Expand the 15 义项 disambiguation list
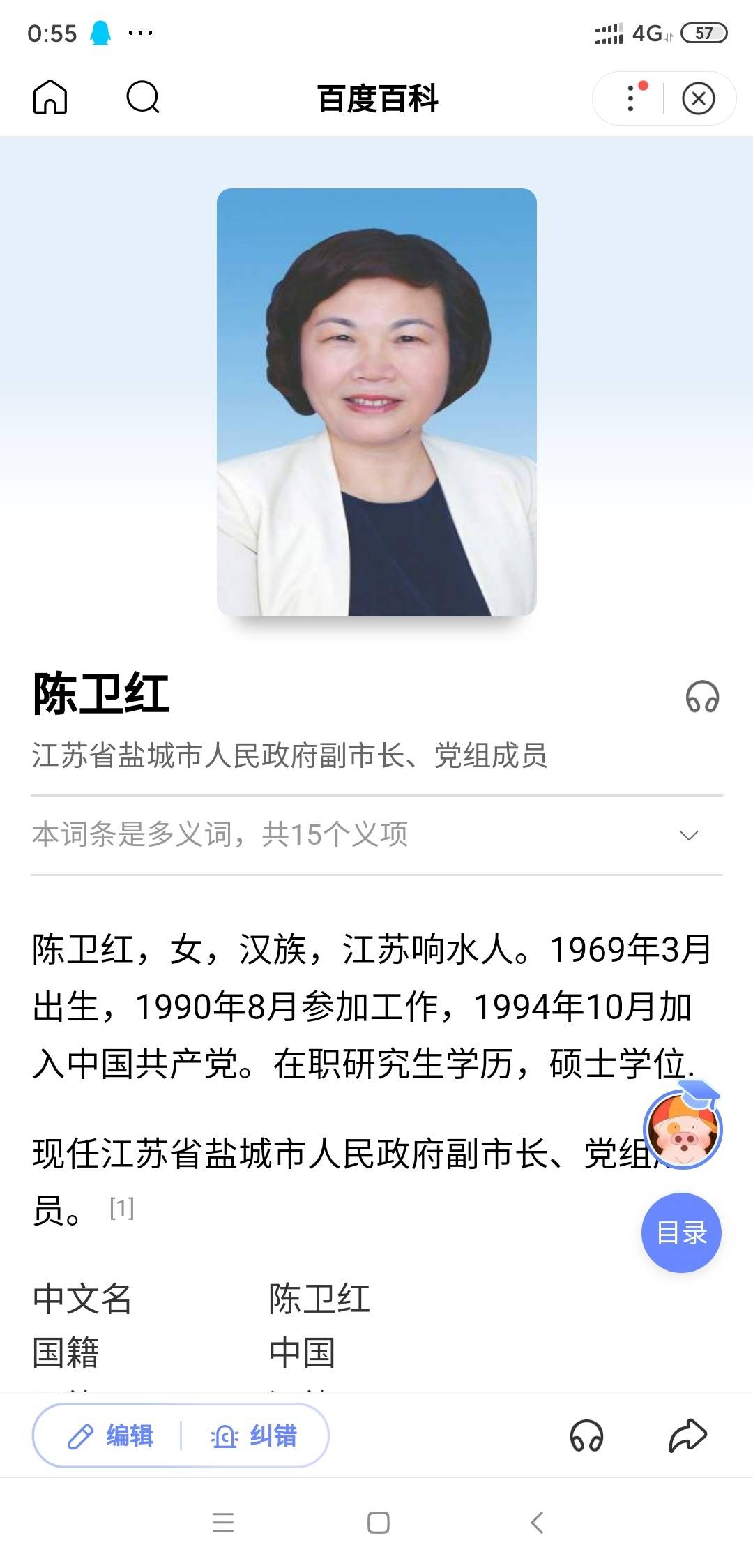 coord(689,835)
